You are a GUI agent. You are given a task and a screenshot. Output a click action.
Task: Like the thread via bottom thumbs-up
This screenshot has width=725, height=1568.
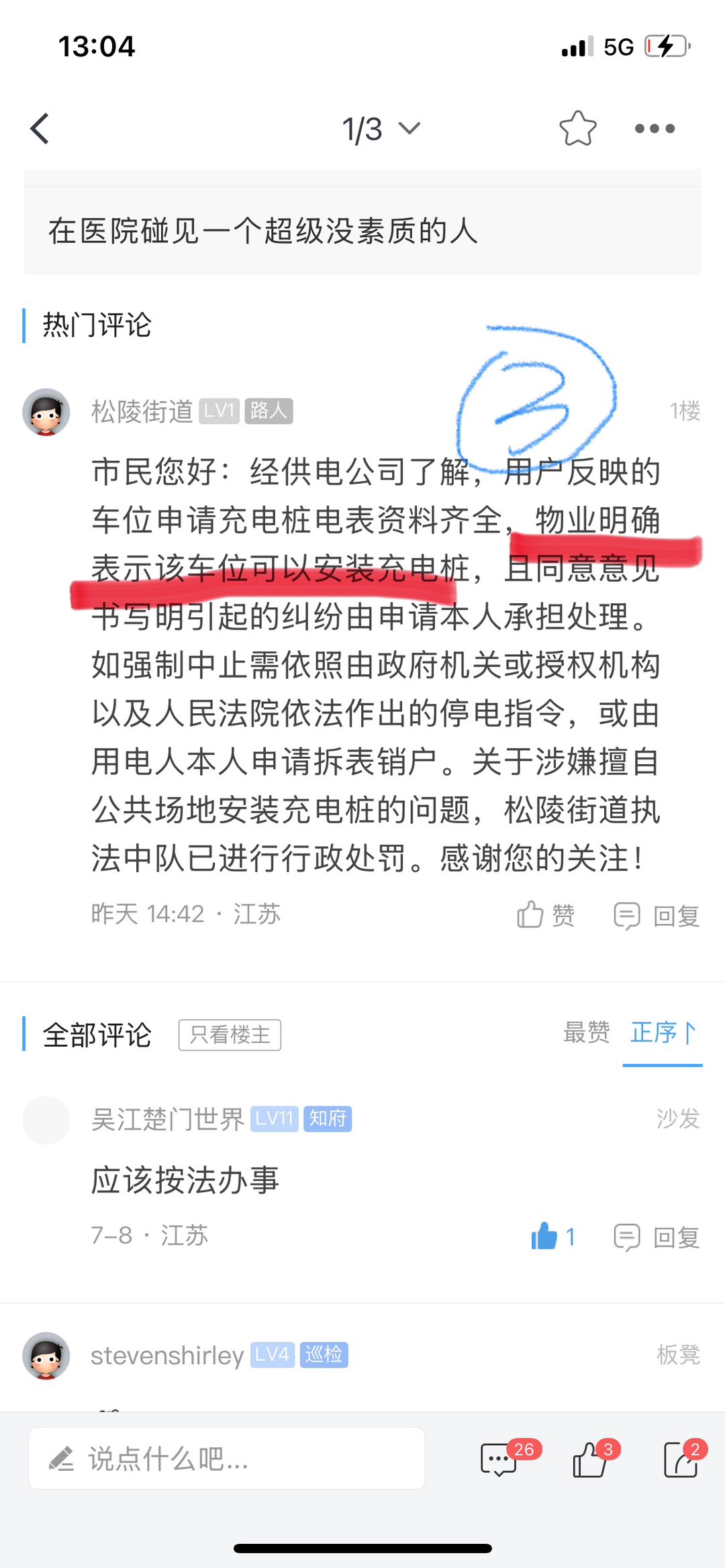coord(591,1459)
